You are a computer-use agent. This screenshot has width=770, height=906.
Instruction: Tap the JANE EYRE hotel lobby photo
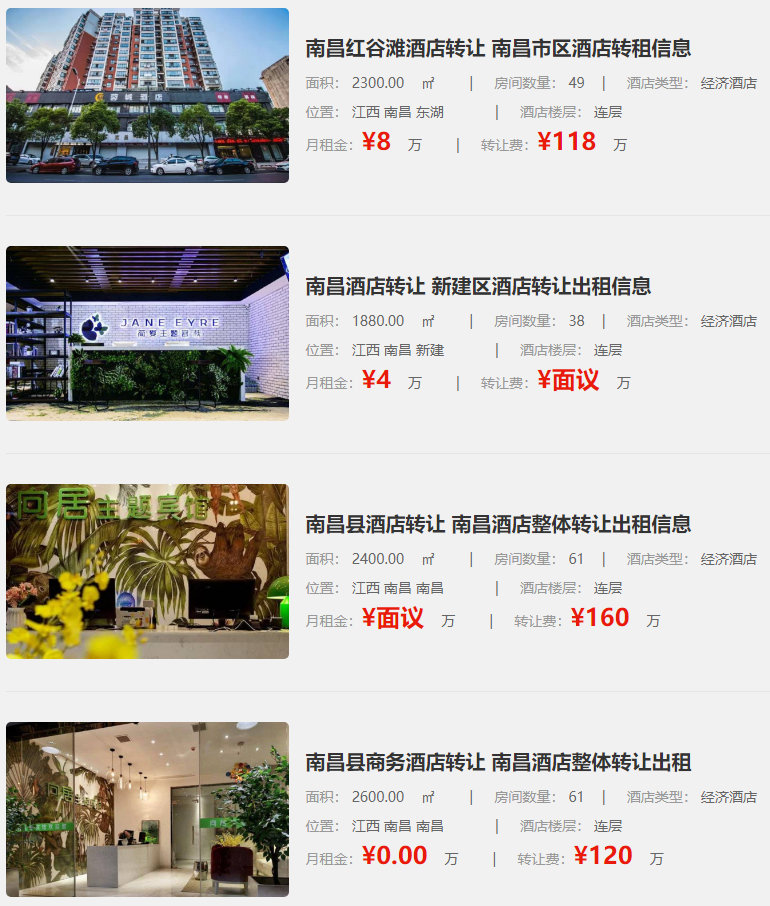pos(147,333)
